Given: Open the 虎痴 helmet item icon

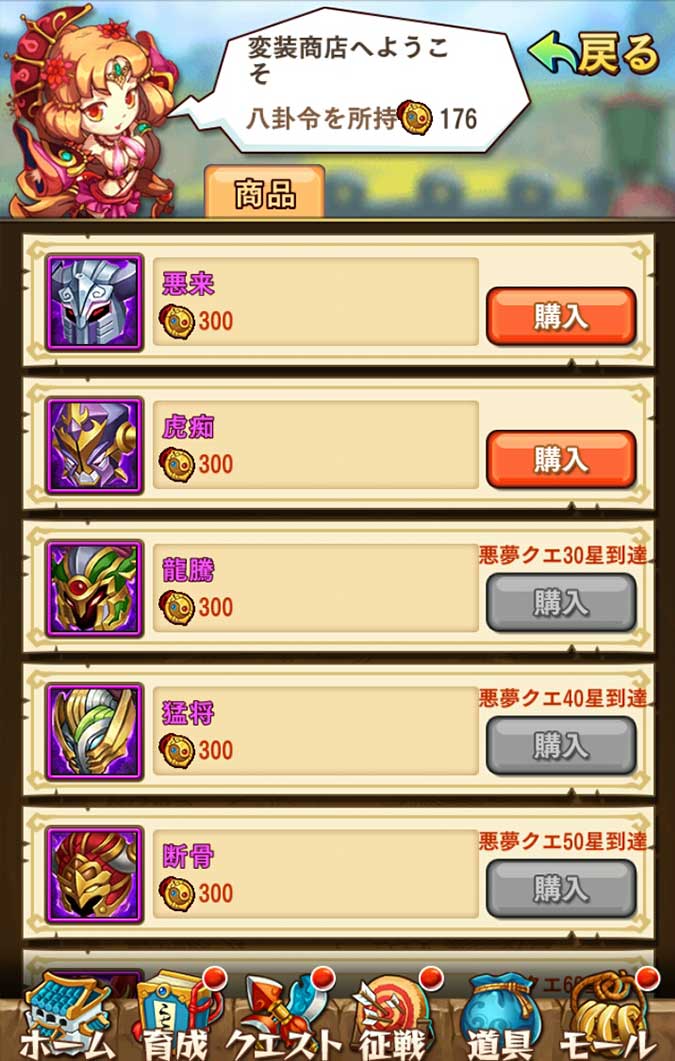Looking at the screenshot, I should click(x=95, y=445).
